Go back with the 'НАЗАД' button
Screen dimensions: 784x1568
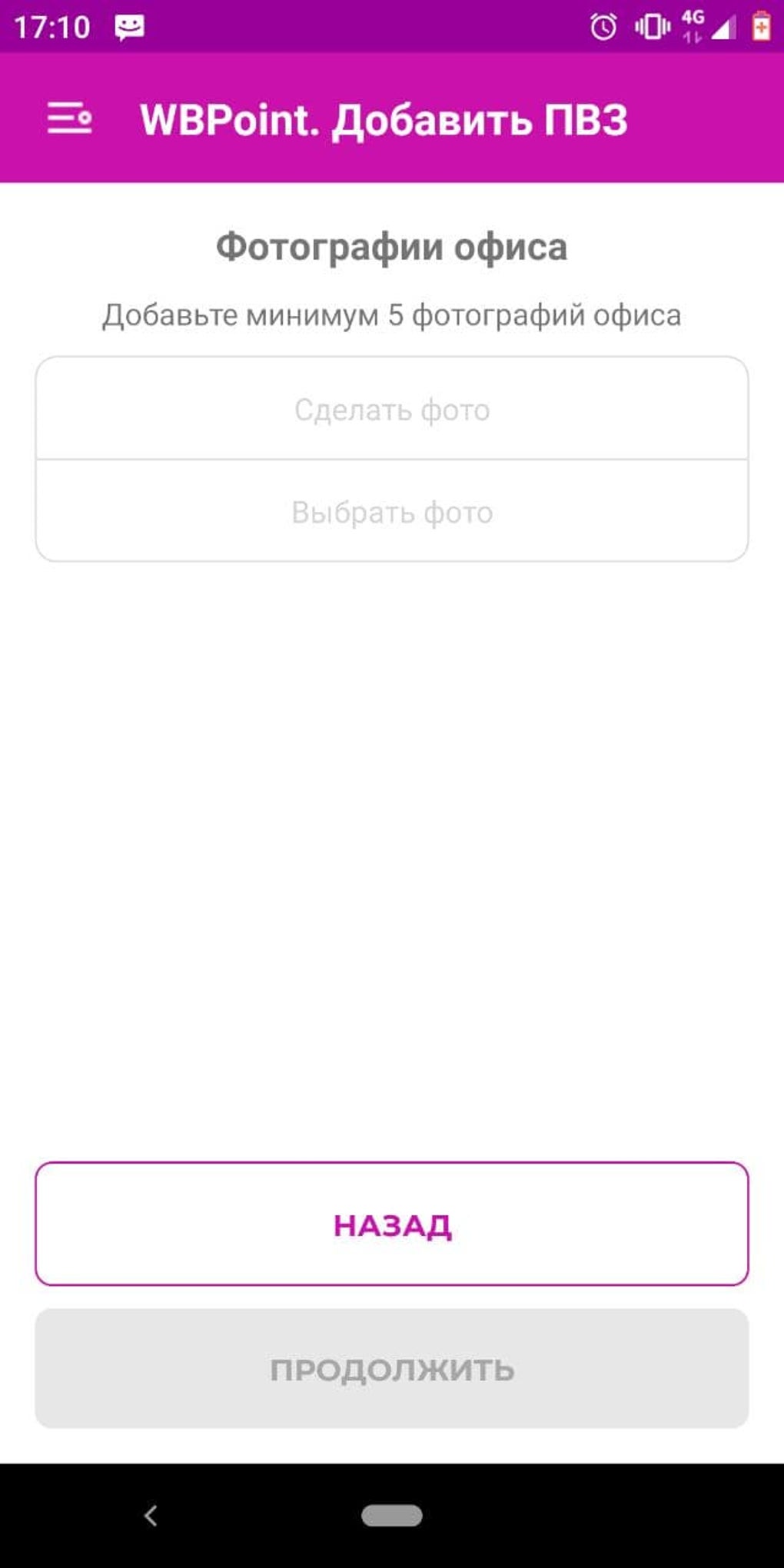point(392,1224)
